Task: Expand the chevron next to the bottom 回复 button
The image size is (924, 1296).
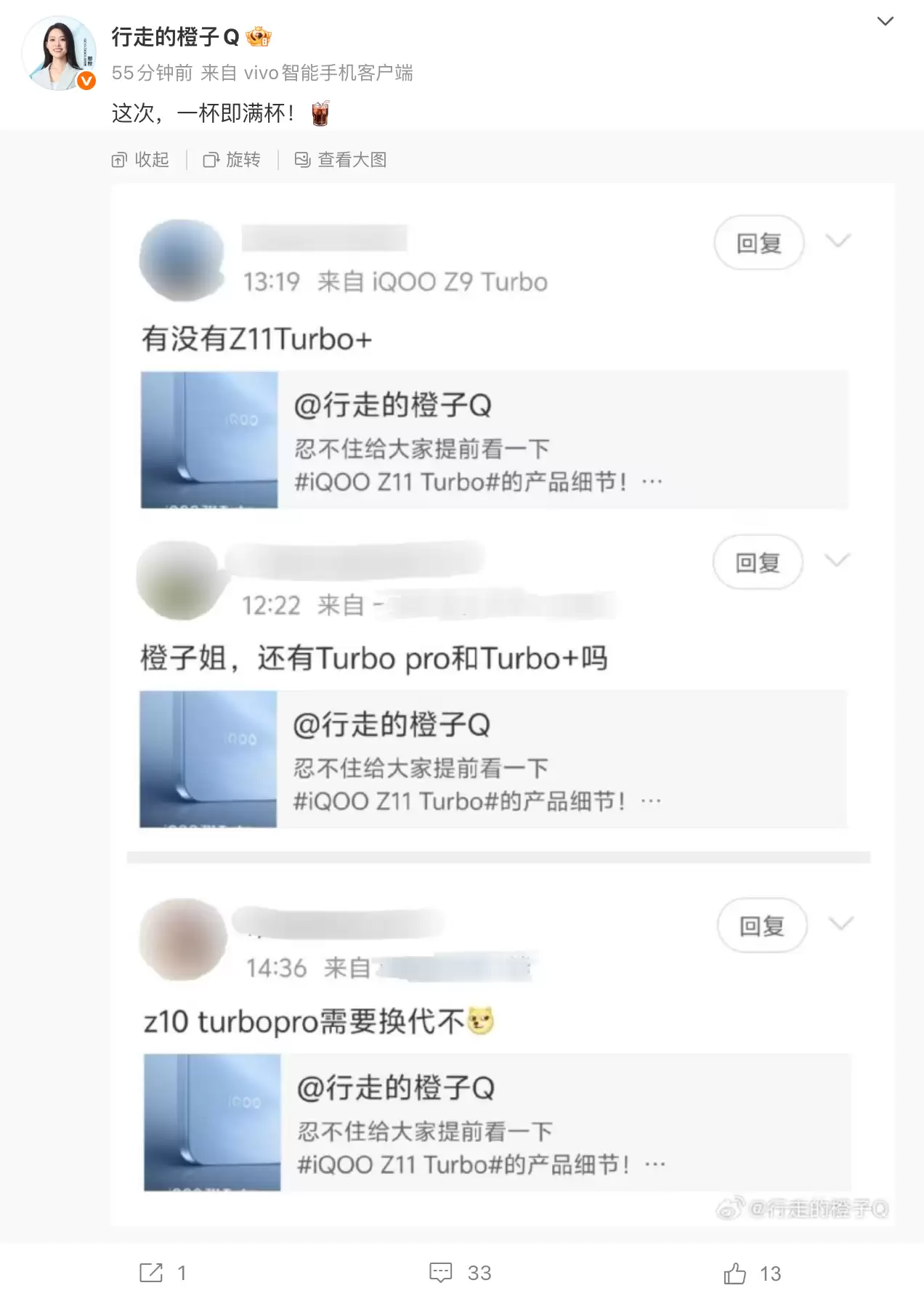Action: [842, 926]
